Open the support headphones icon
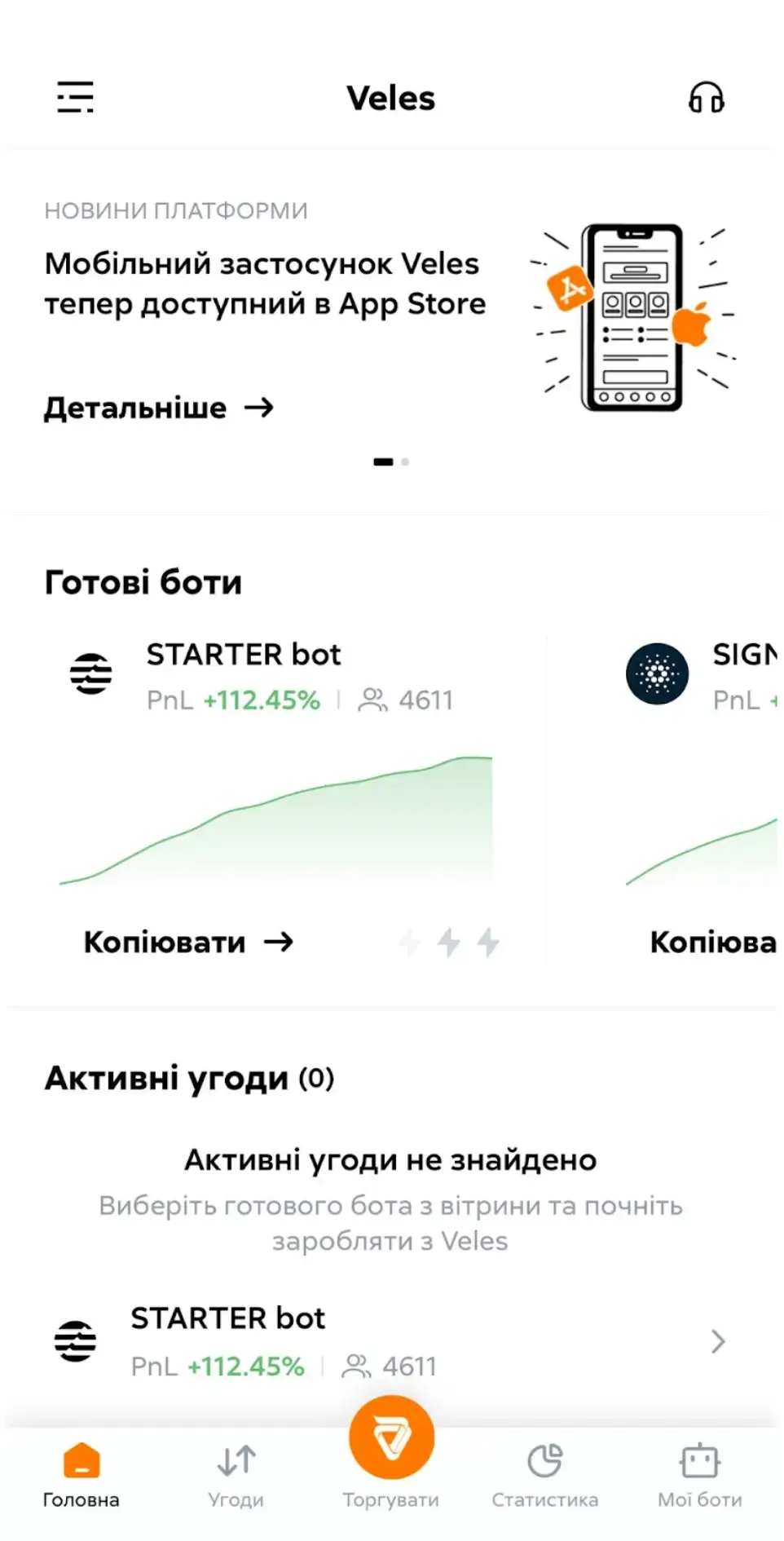 [x=706, y=97]
